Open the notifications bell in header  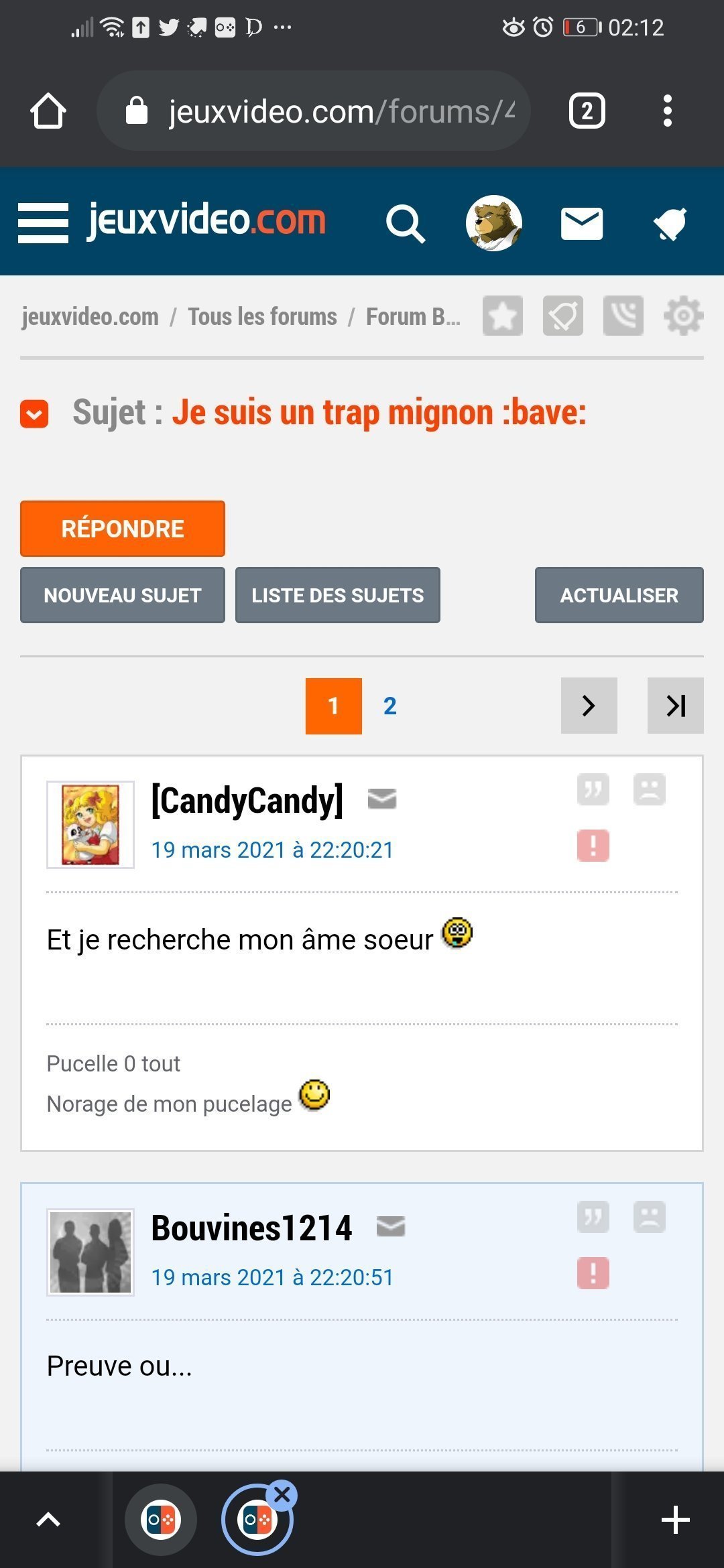tap(670, 224)
